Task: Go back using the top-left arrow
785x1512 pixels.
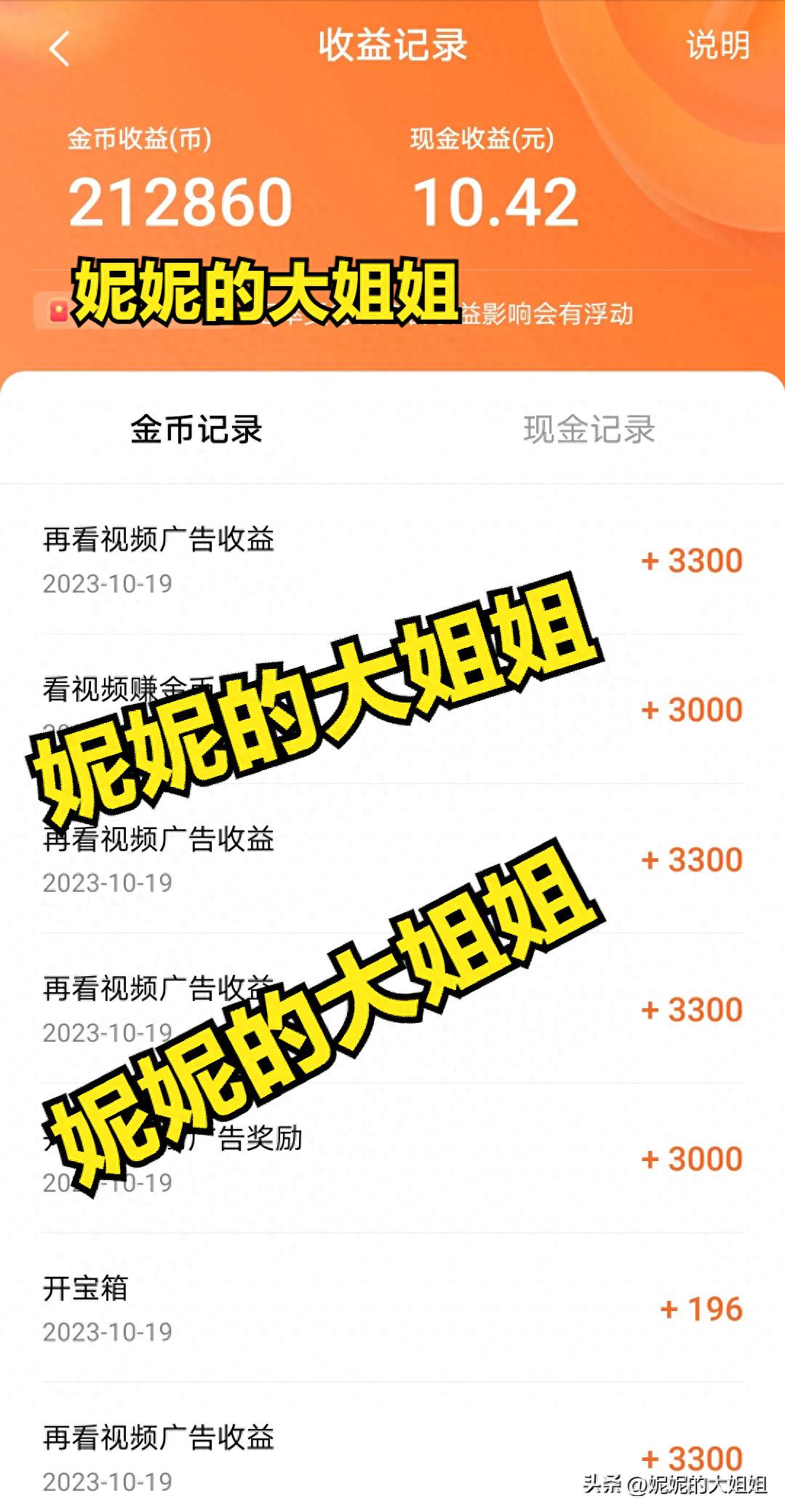Action: click(x=60, y=49)
